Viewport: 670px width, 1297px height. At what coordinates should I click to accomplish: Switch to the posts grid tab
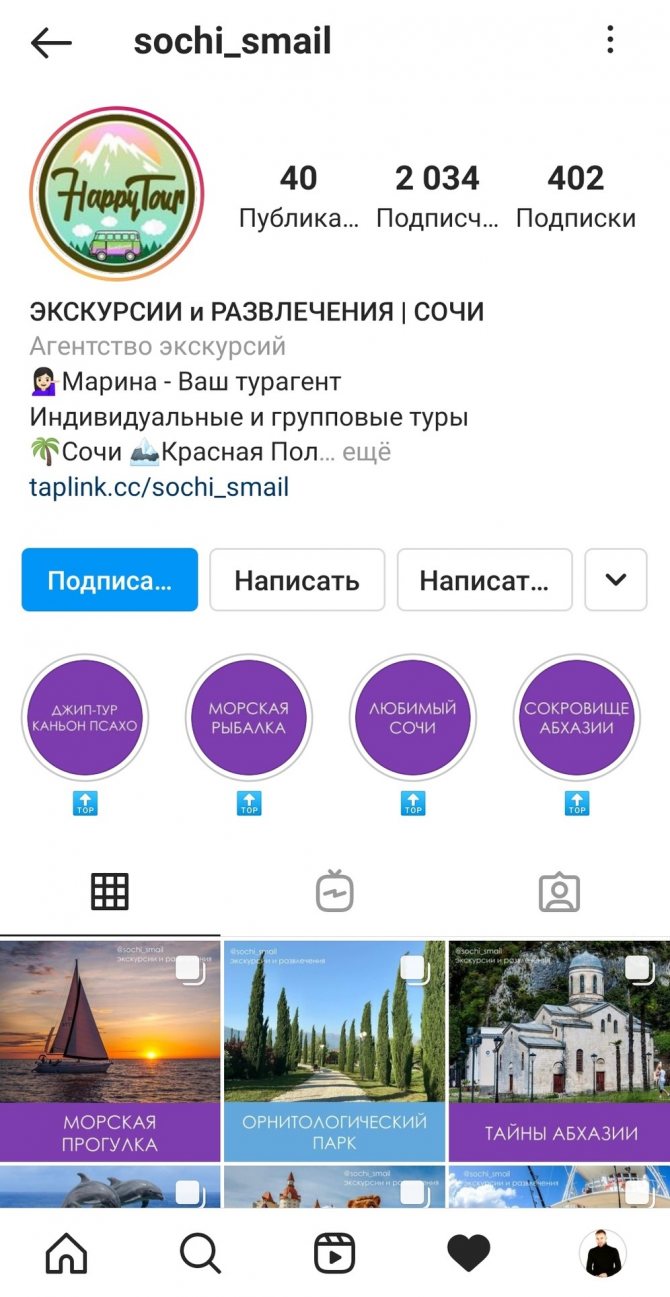pyautogui.click(x=110, y=891)
